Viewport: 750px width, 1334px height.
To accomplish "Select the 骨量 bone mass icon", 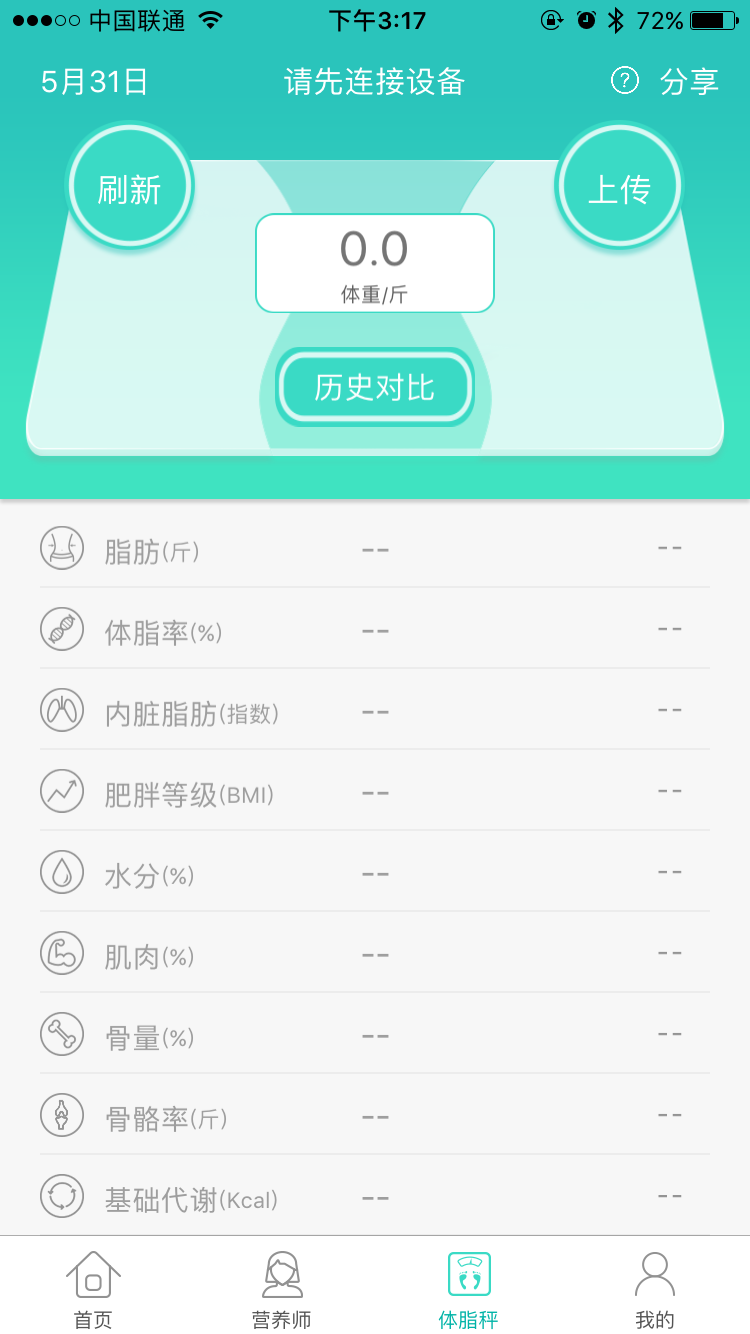I will coord(62,1035).
